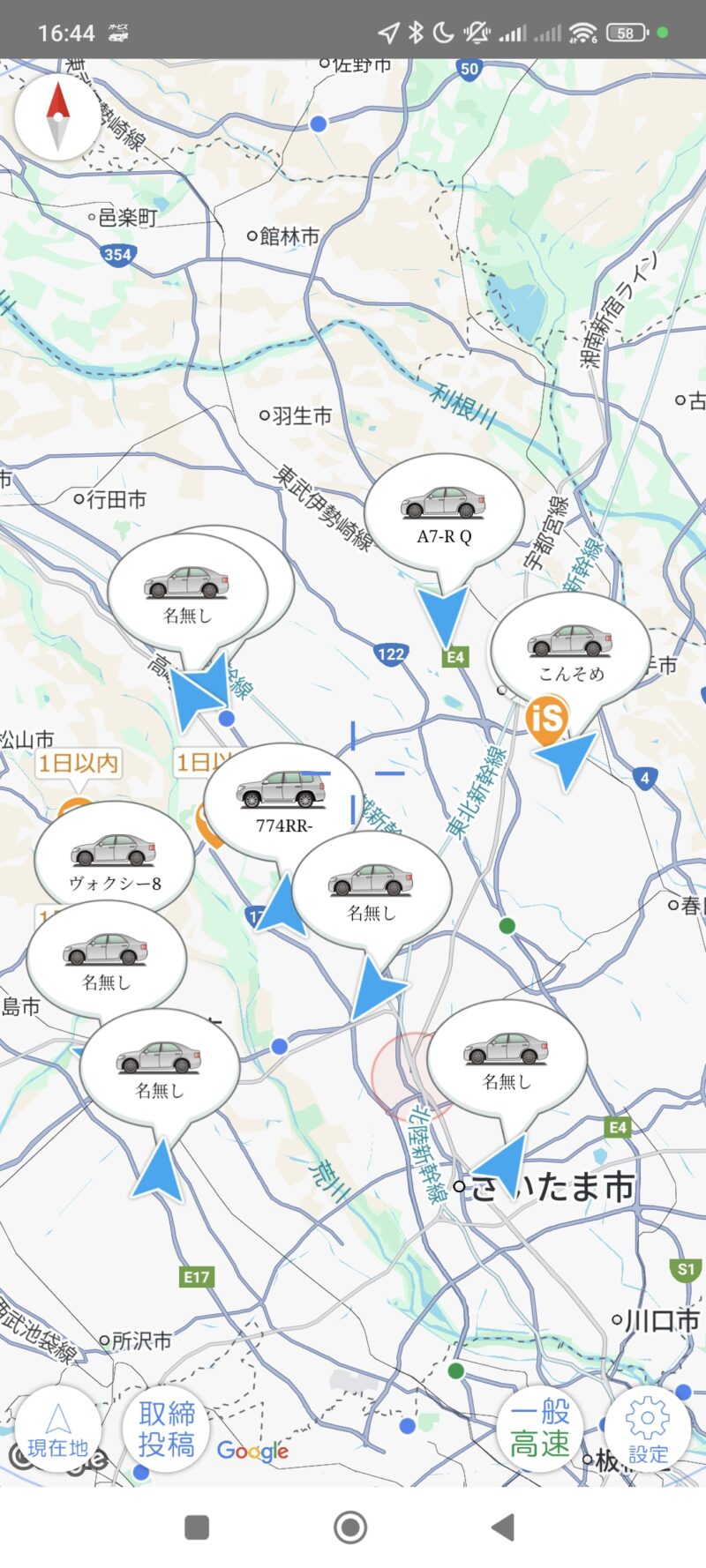This screenshot has height=1568, width=706.
Task: Center the map on 現在地
Action: coord(58,1430)
